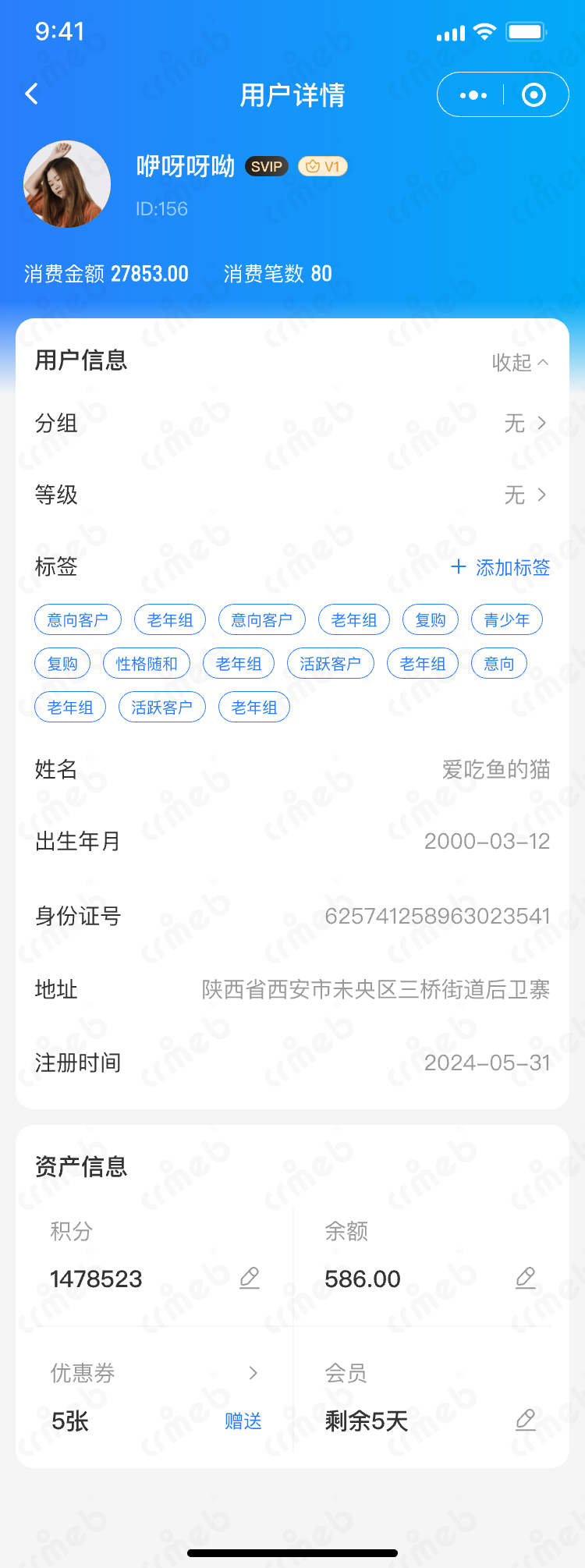This screenshot has width=585, height=1568.
Task: View the user's profile avatar
Action: click(x=67, y=184)
